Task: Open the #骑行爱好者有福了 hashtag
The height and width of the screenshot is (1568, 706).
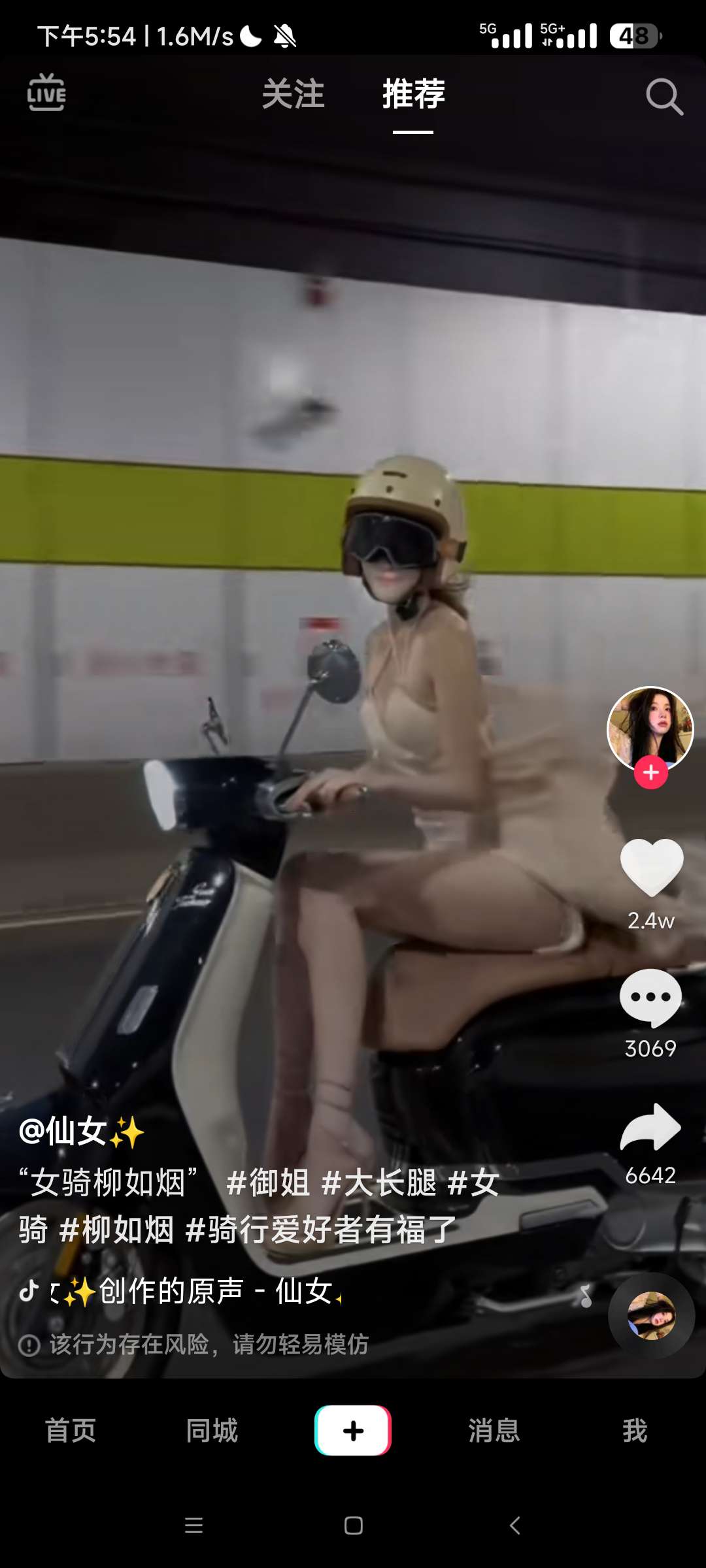Action: [320, 1230]
